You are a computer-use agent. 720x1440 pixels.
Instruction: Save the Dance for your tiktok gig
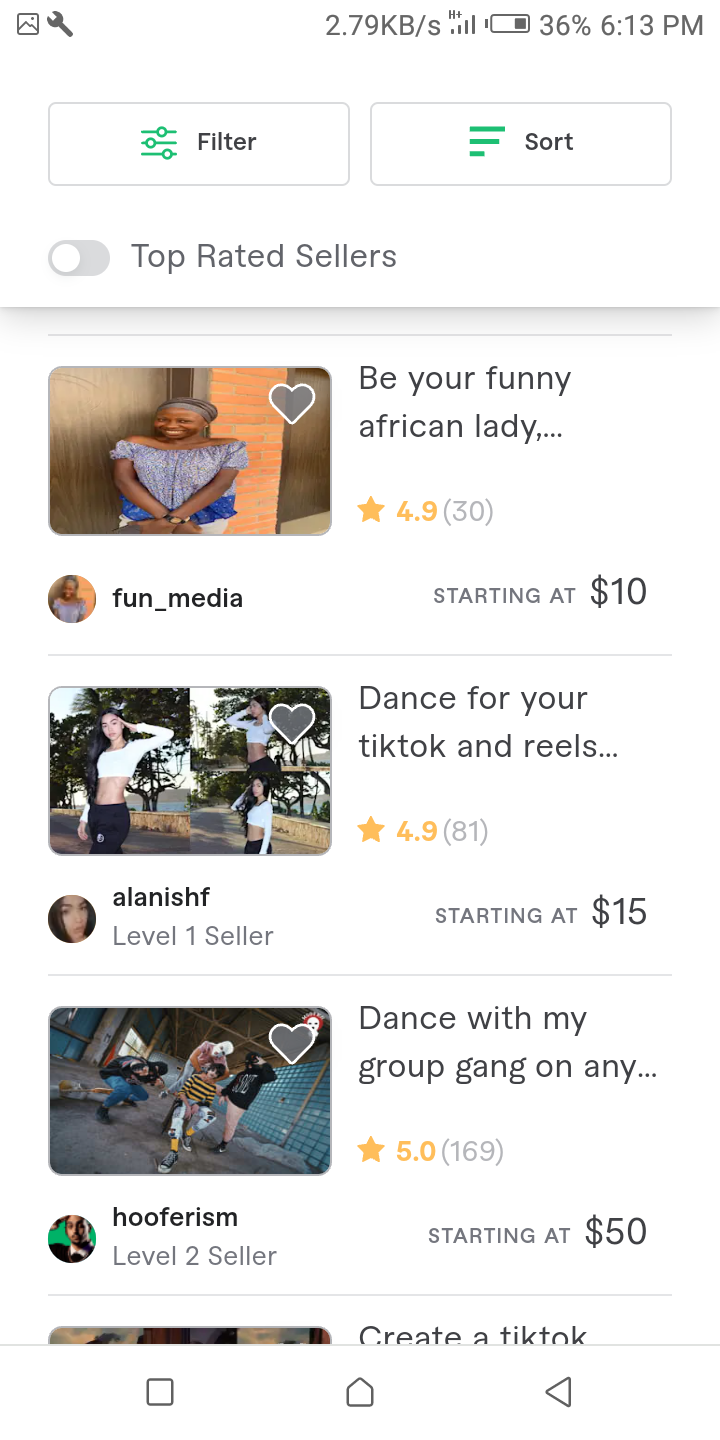click(x=292, y=724)
